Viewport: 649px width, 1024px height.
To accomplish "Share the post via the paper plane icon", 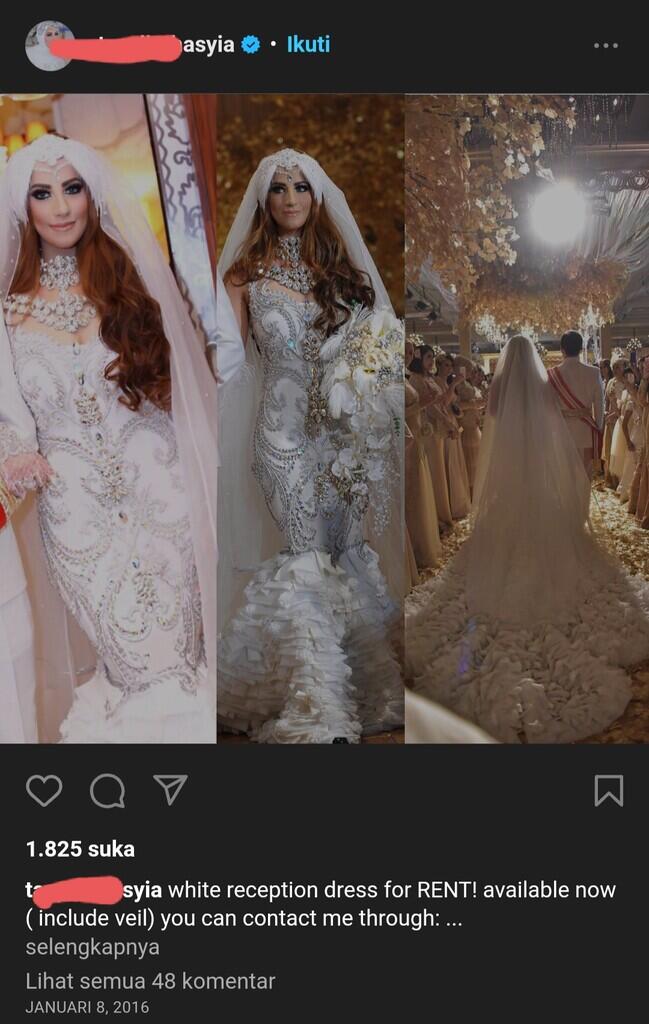I will [x=170, y=790].
